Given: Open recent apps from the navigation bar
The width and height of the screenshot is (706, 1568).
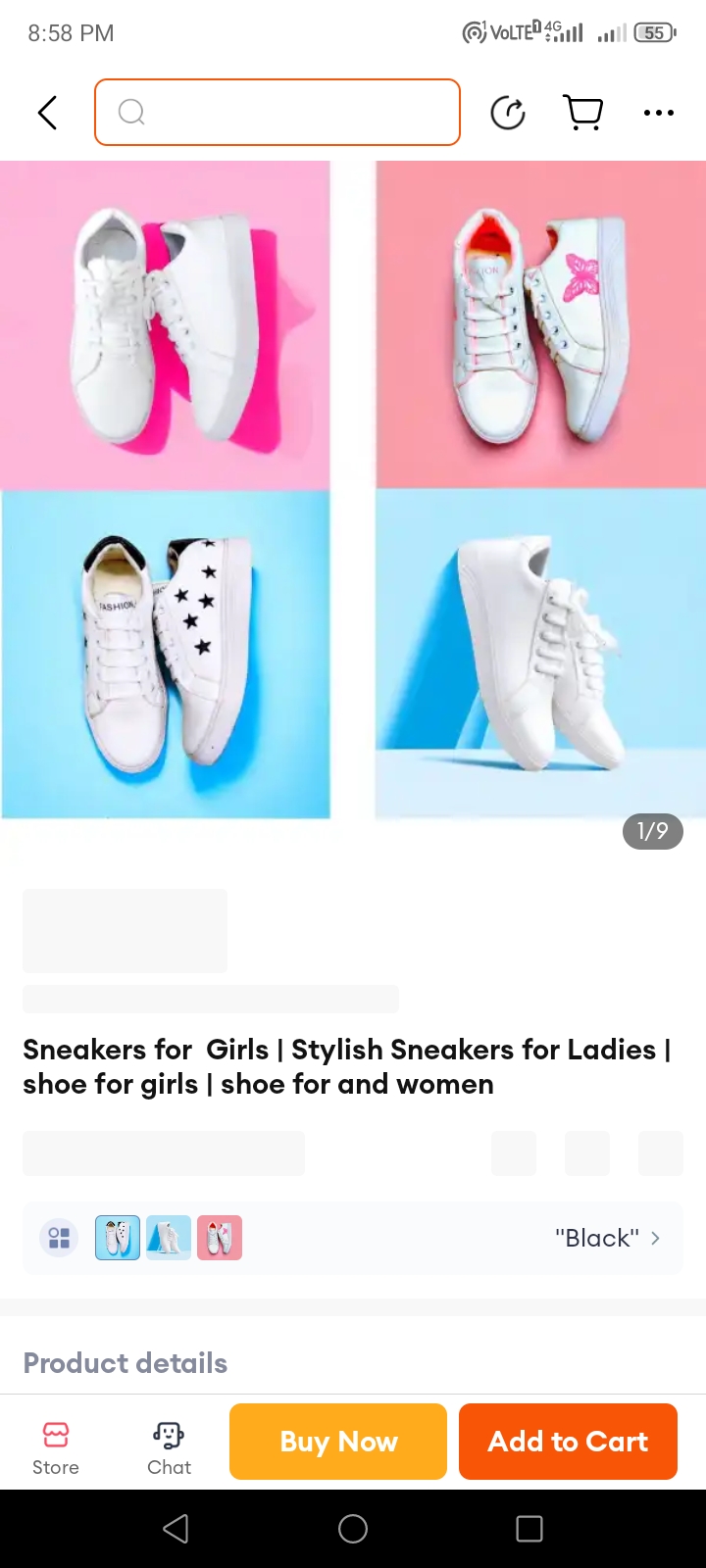Looking at the screenshot, I should pos(529,1529).
